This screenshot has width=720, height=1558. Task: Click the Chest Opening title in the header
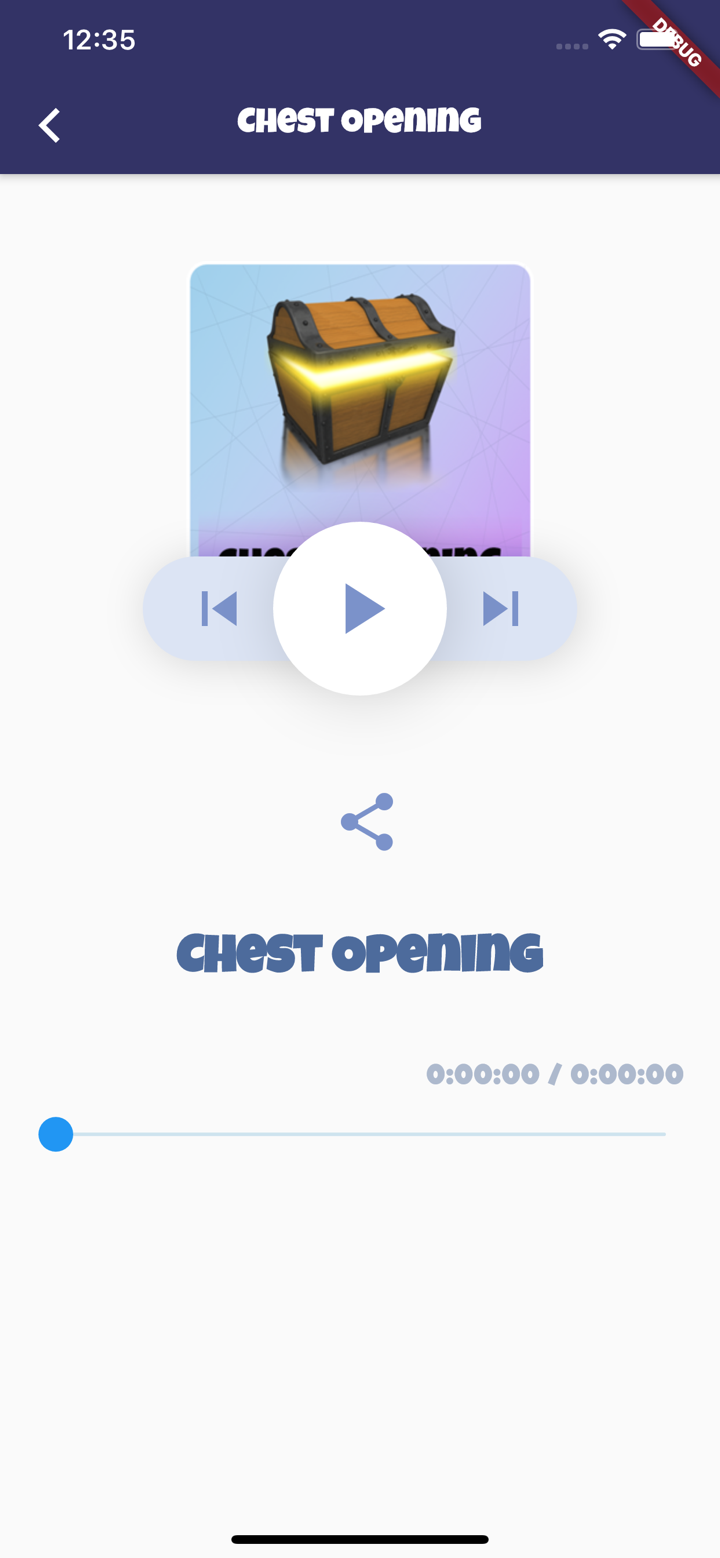pos(360,120)
